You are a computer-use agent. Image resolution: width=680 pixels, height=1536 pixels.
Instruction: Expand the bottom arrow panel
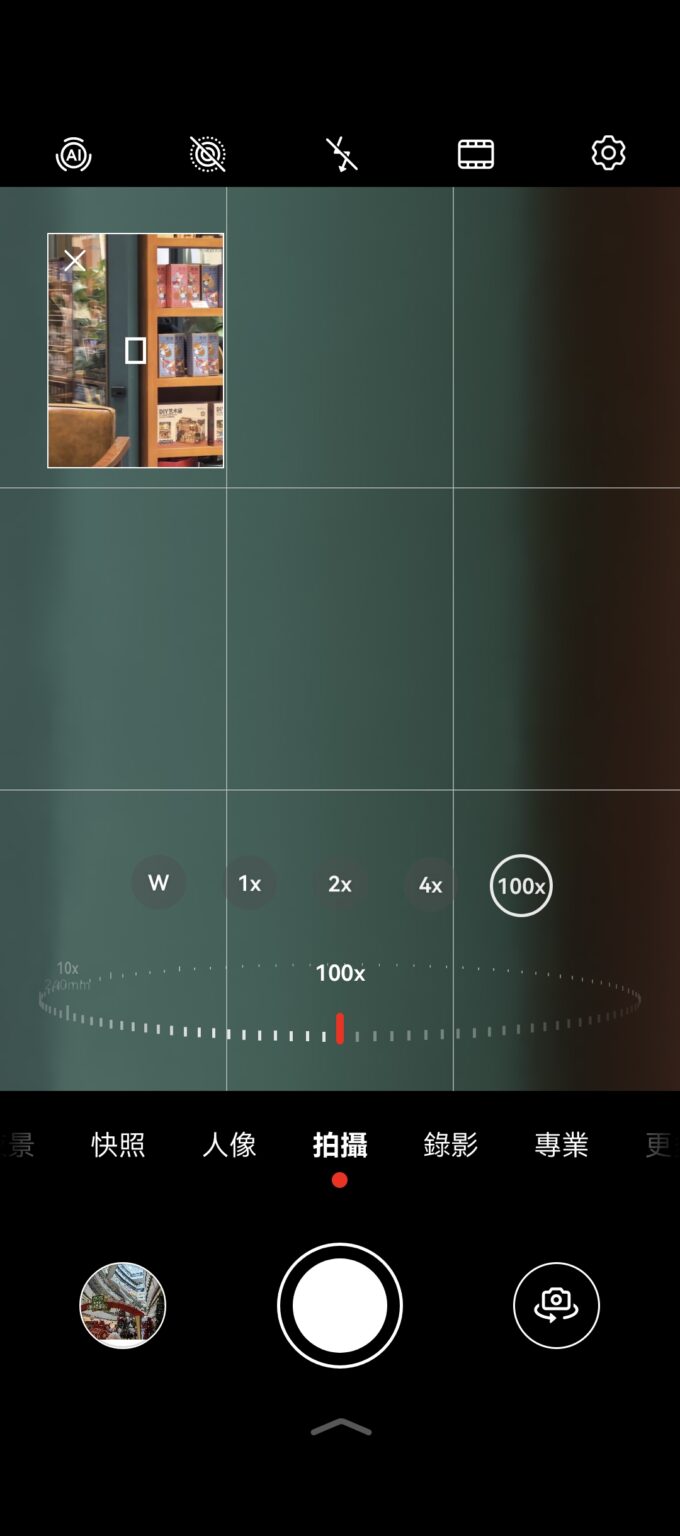tap(340, 1428)
